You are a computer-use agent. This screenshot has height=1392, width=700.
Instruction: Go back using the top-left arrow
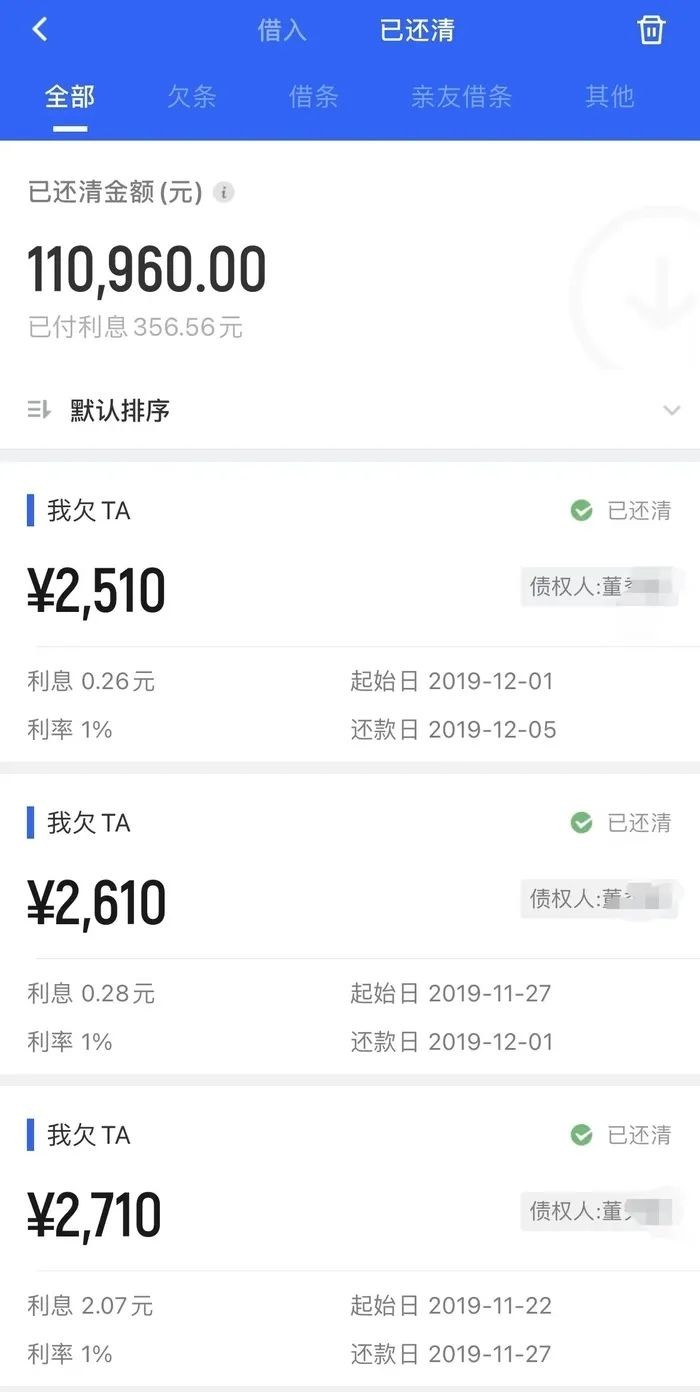pyautogui.click(x=40, y=30)
